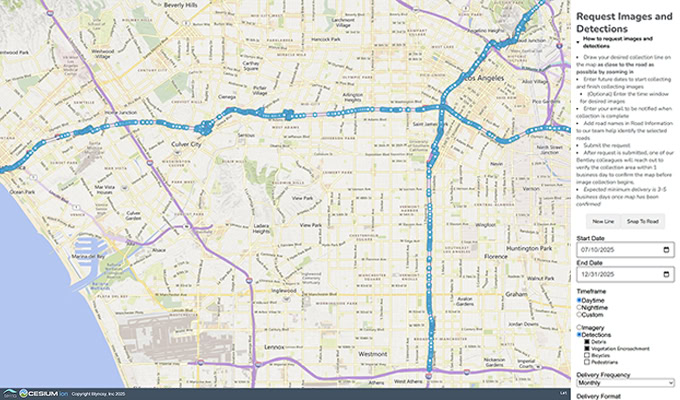Check the Pedestrians detection box

click(588, 362)
